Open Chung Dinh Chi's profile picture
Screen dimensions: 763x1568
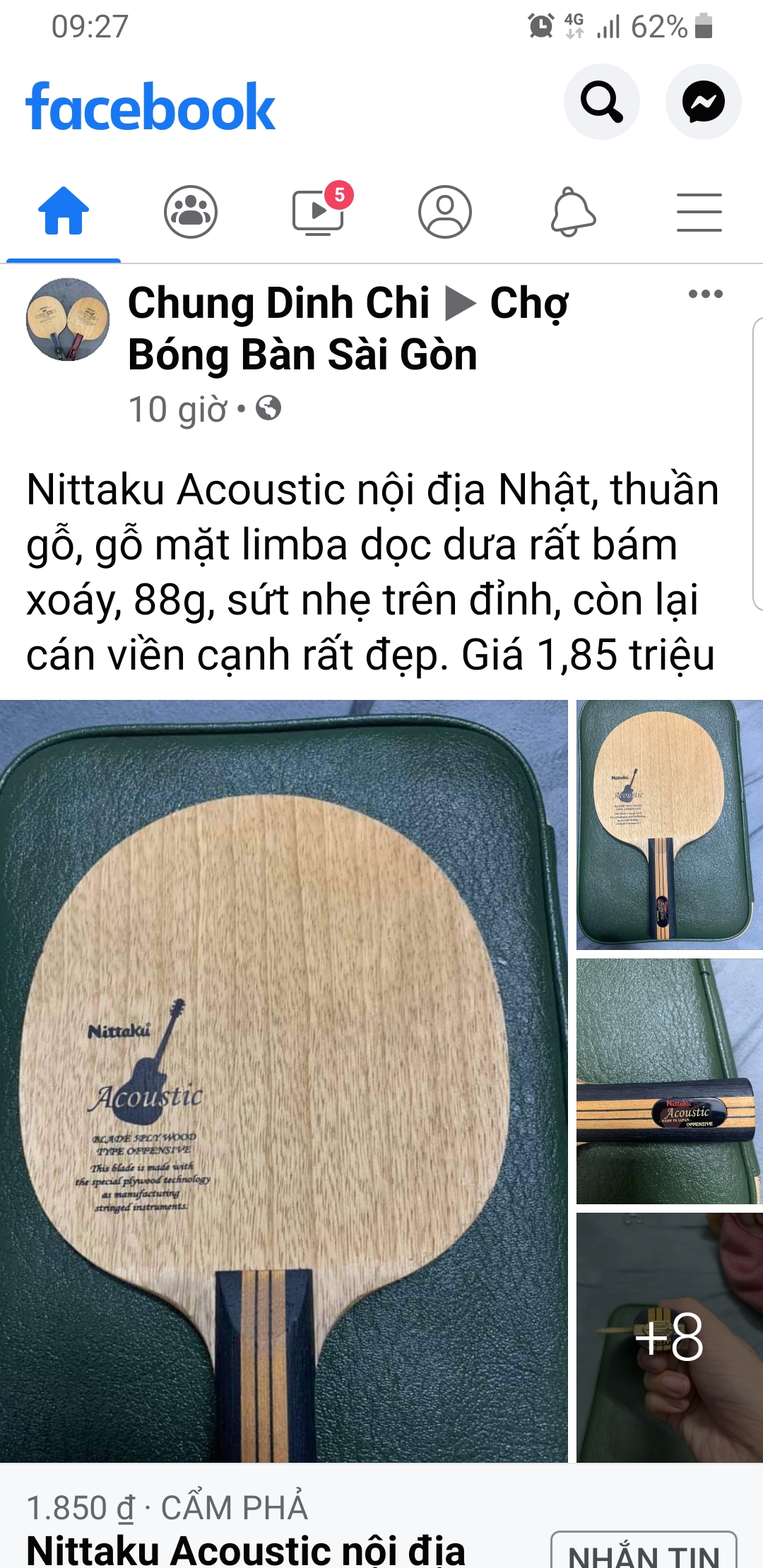point(68,319)
